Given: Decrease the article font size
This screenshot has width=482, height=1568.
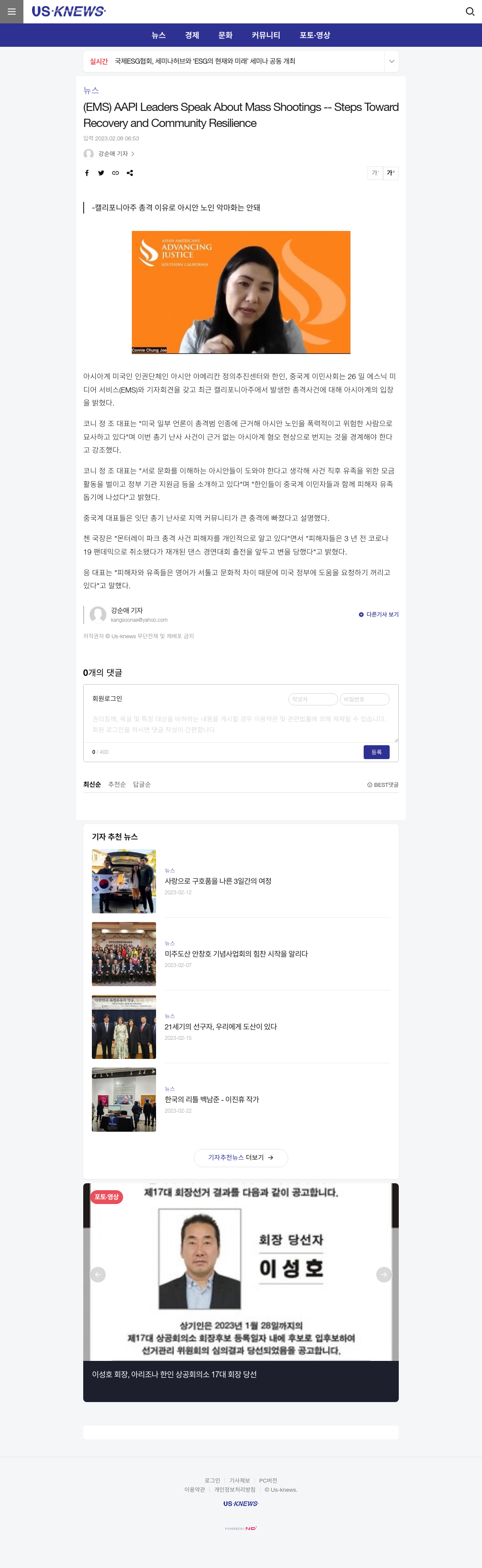Looking at the screenshot, I should point(375,173).
